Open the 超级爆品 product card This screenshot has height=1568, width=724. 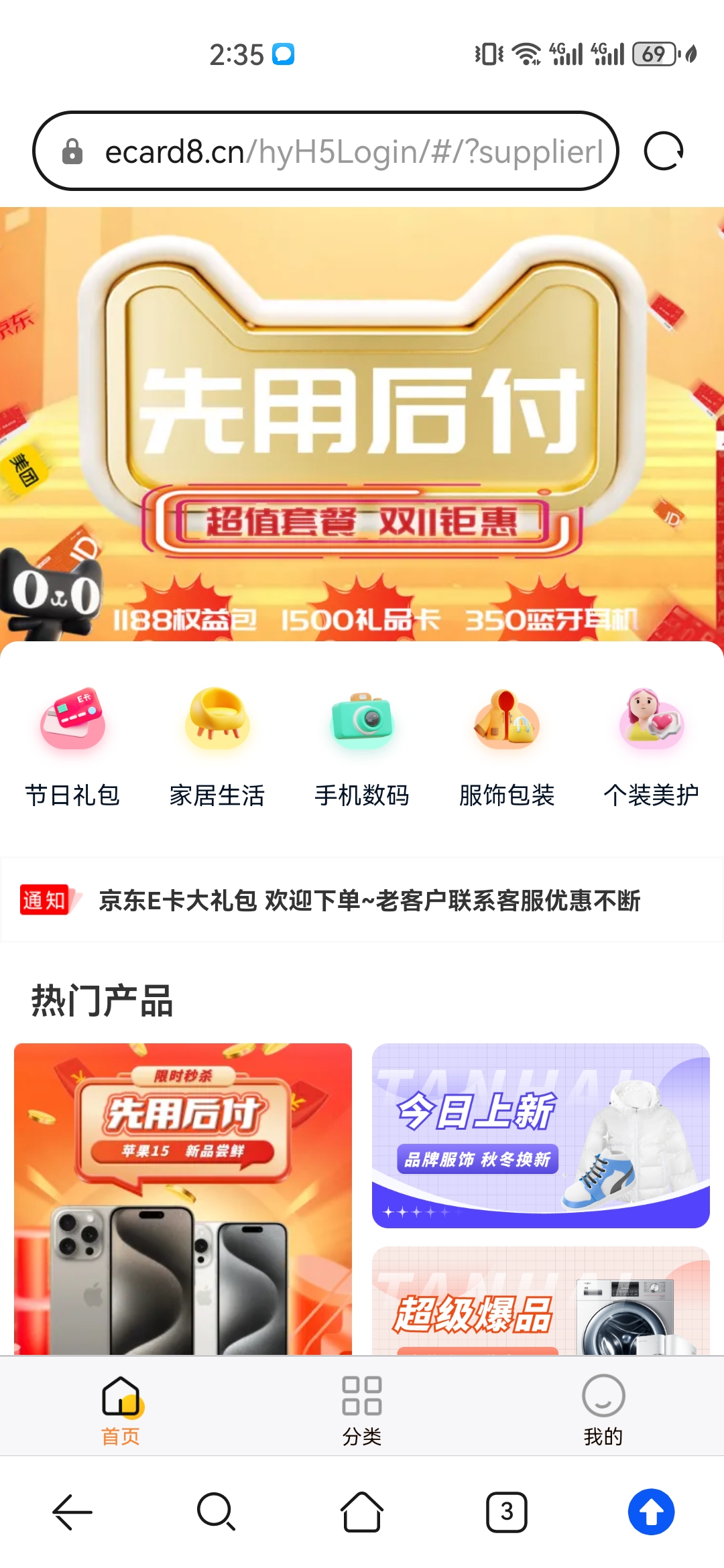(x=541, y=1301)
